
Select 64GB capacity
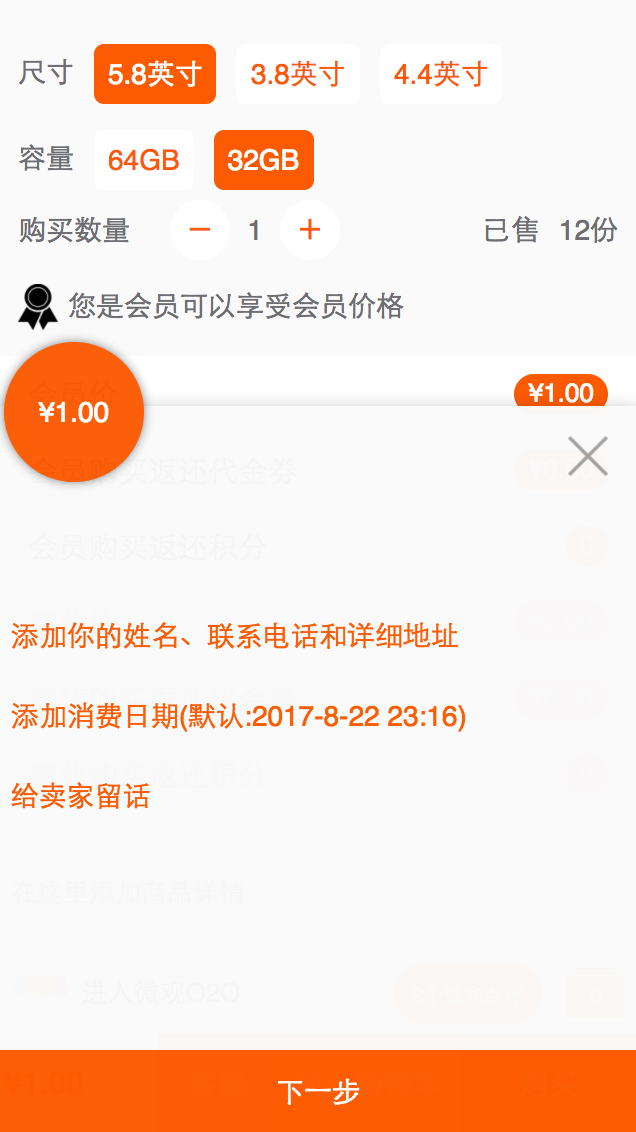(144, 160)
